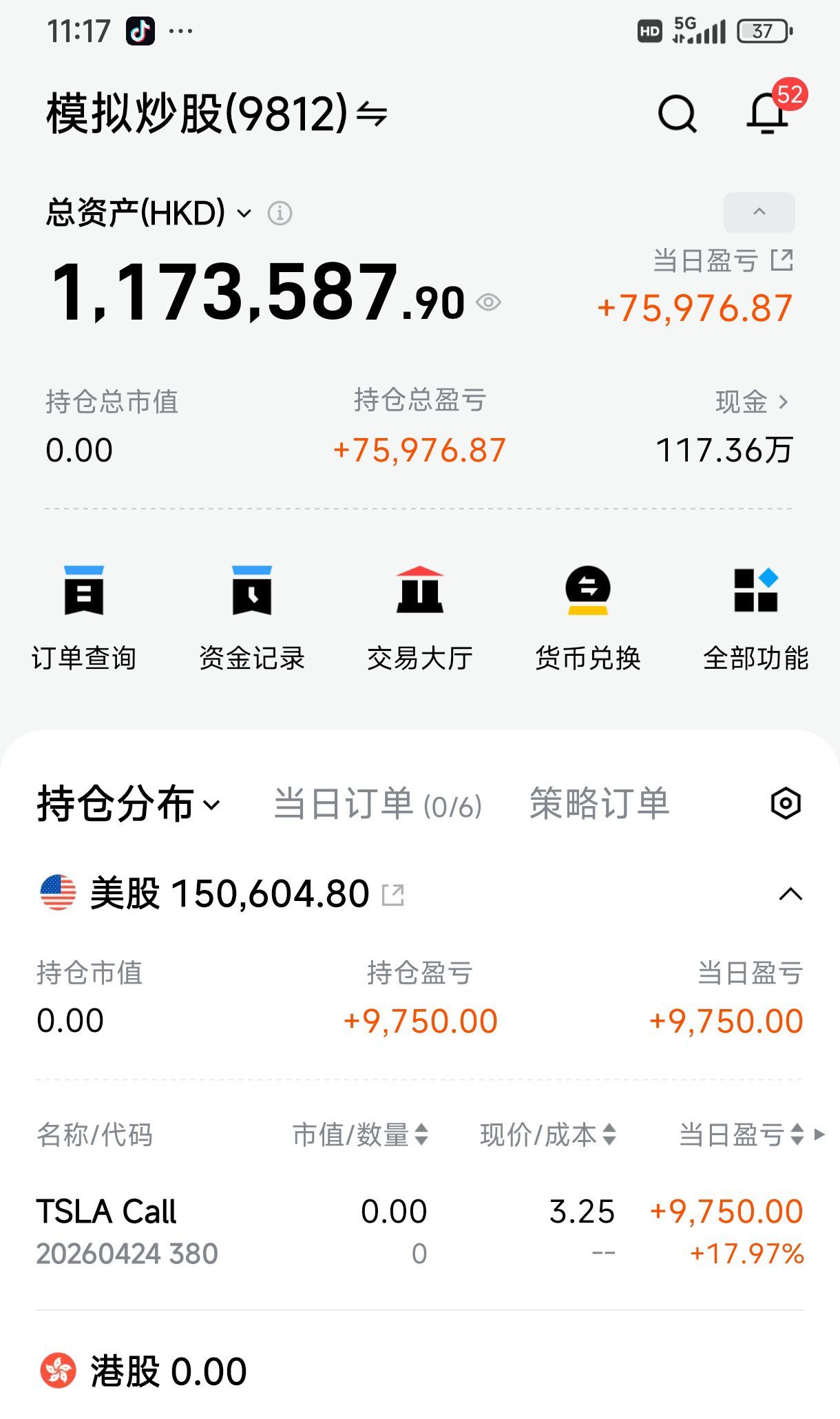Image resolution: width=840 pixels, height=1419 pixels.
Task: Switch to the 当日订单 (0/6) tab
Action: (378, 804)
